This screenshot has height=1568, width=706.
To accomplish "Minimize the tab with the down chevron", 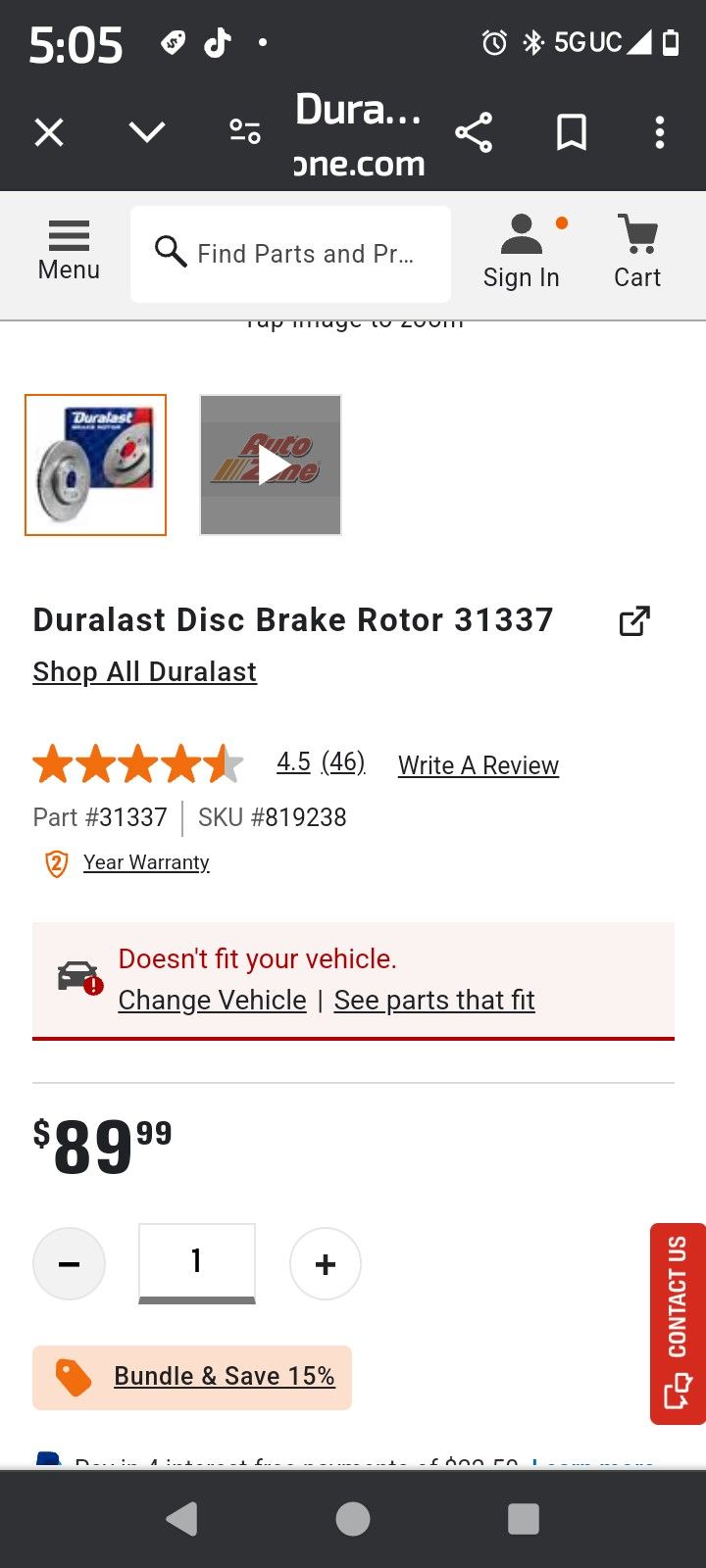I will (x=147, y=132).
